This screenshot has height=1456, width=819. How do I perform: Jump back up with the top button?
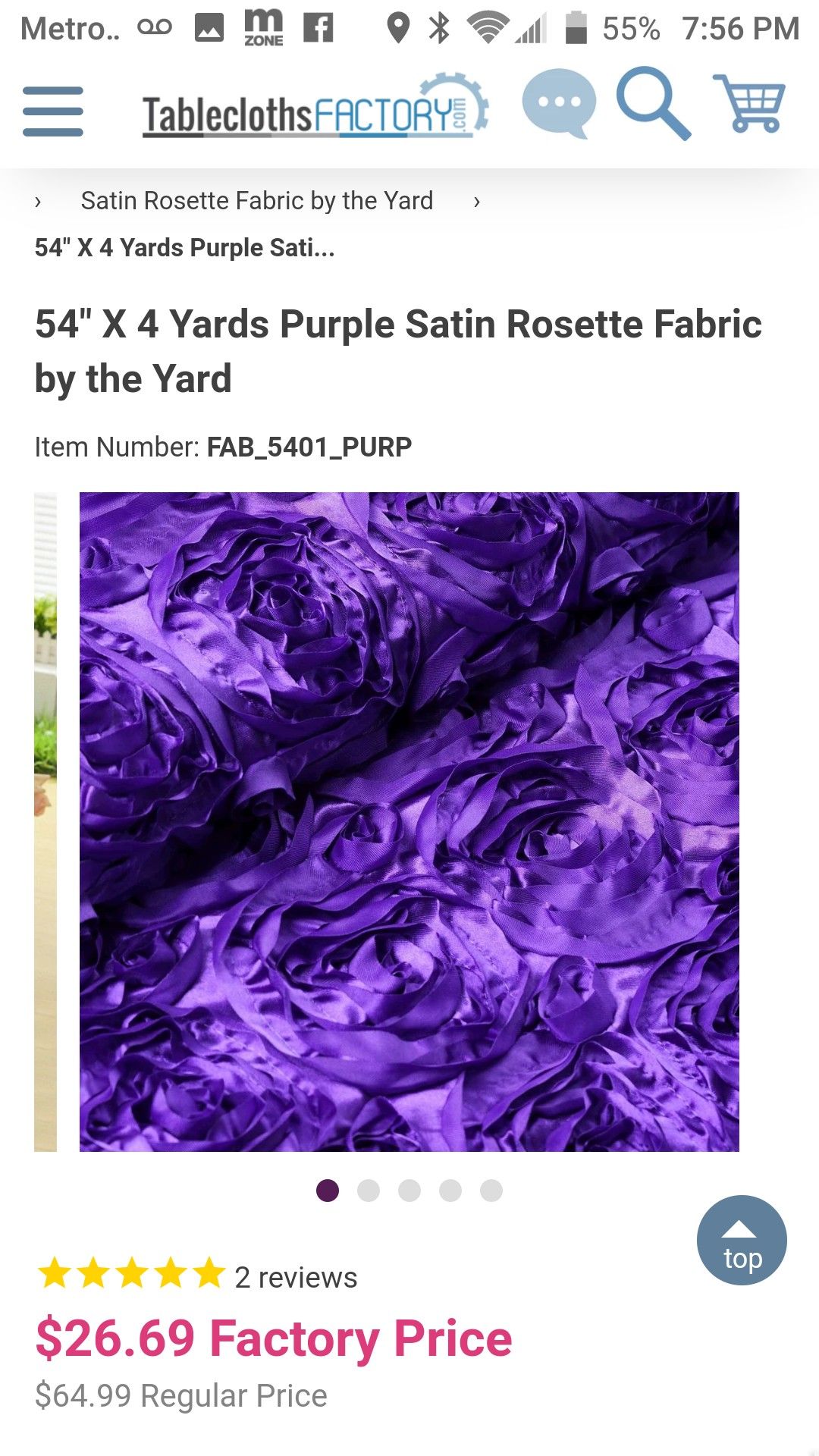(742, 1241)
